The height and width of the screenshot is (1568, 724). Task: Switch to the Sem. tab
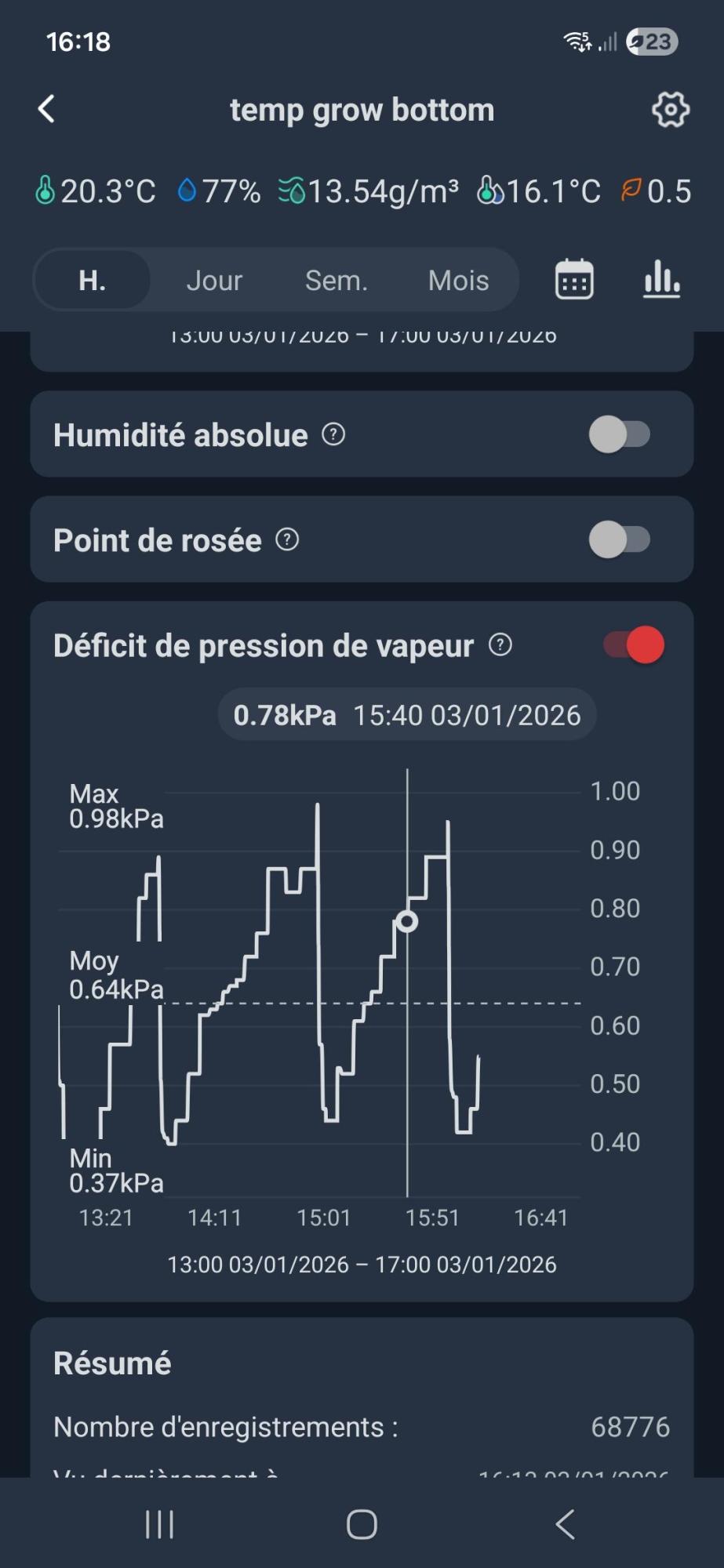coord(337,280)
